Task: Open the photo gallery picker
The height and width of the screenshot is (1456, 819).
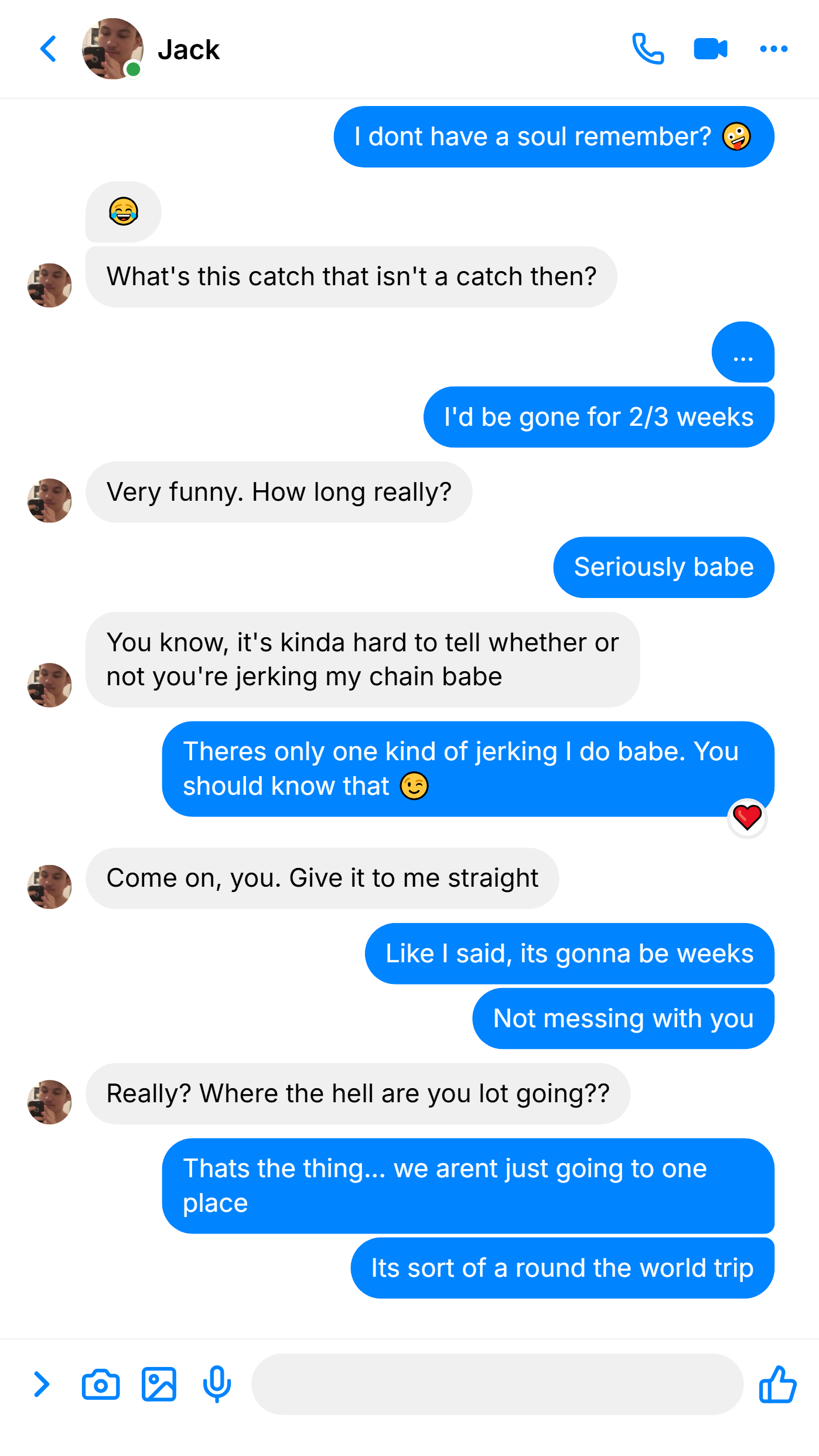Action: coord(159,1384)
